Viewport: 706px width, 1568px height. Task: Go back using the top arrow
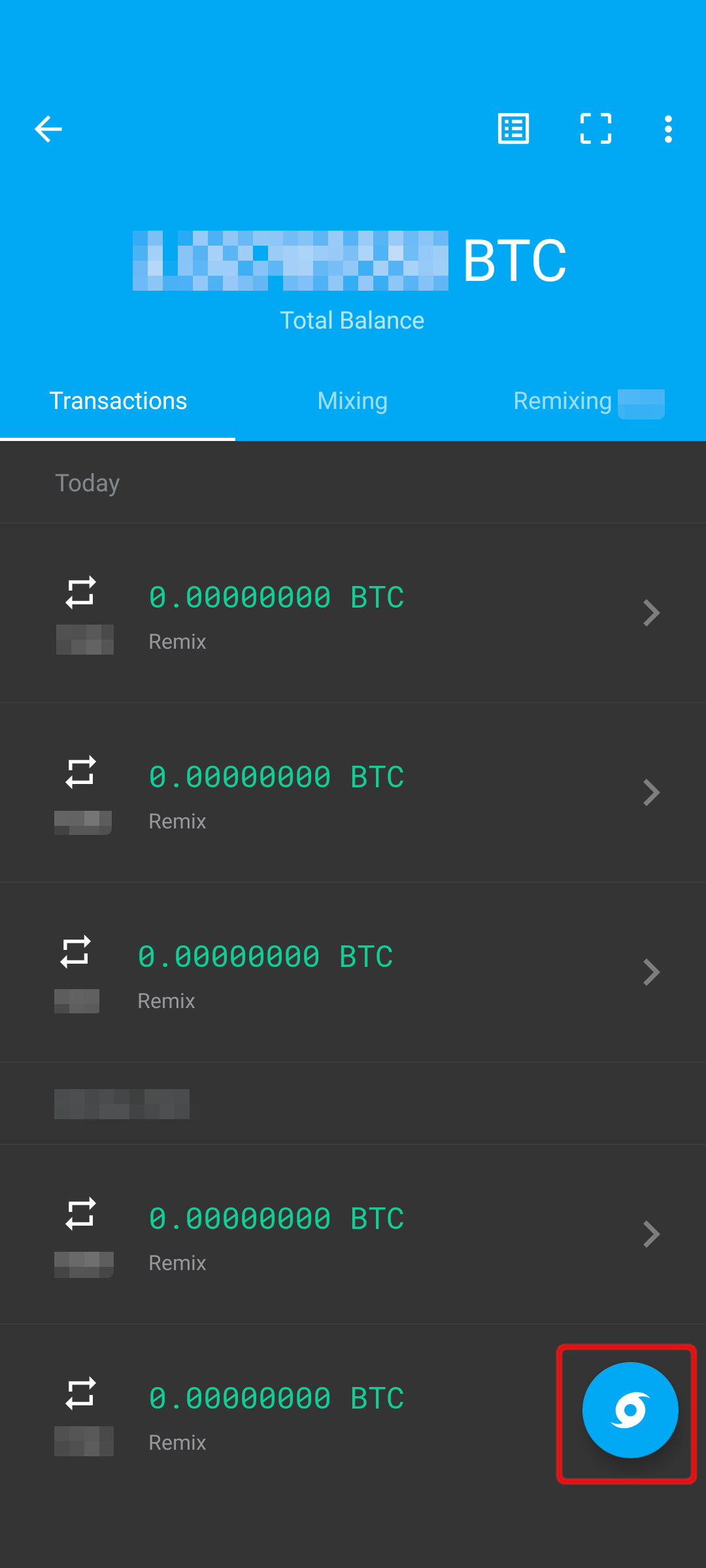[48, 129]
